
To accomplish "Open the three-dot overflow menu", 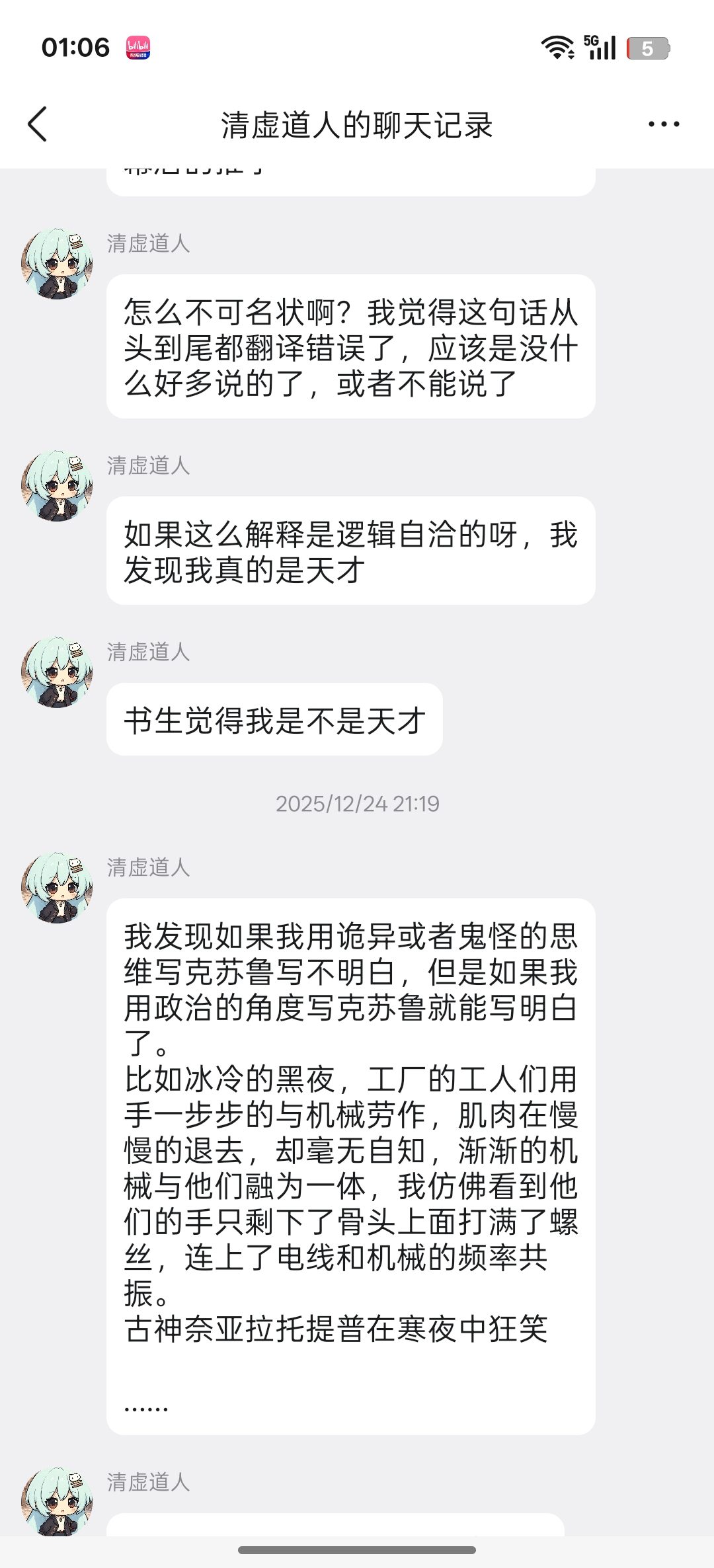I will pos(663,124).
